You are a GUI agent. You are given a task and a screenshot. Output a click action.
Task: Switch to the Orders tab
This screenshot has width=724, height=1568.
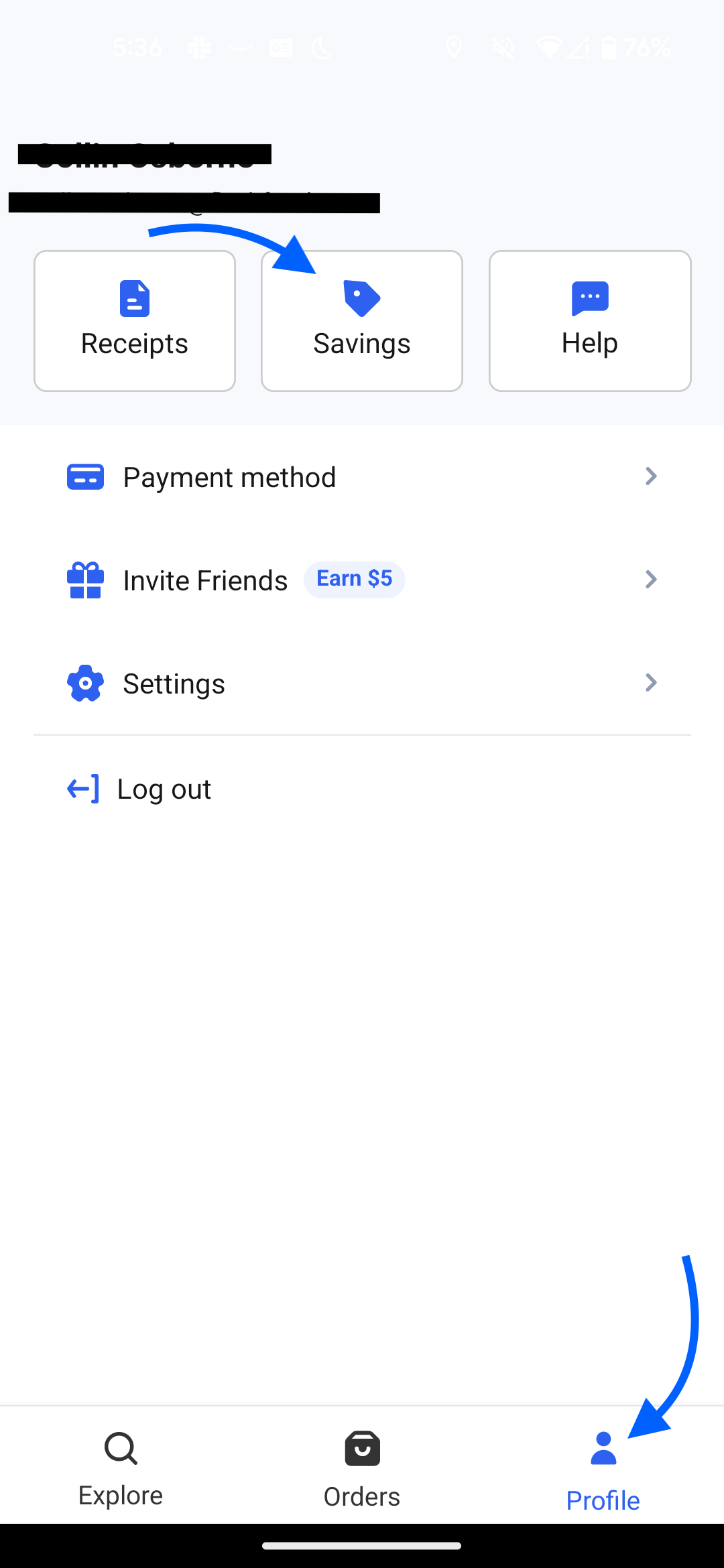click(x=361, y=1467)
